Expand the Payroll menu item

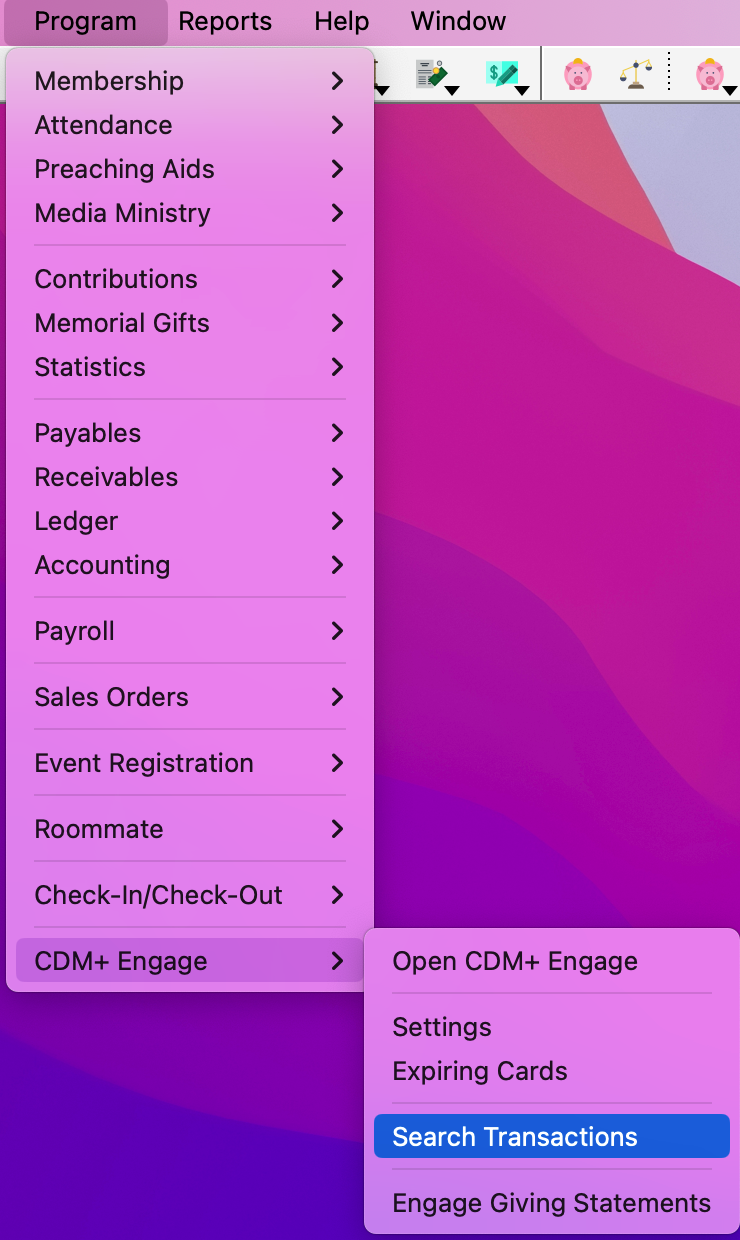pos(75,631)
